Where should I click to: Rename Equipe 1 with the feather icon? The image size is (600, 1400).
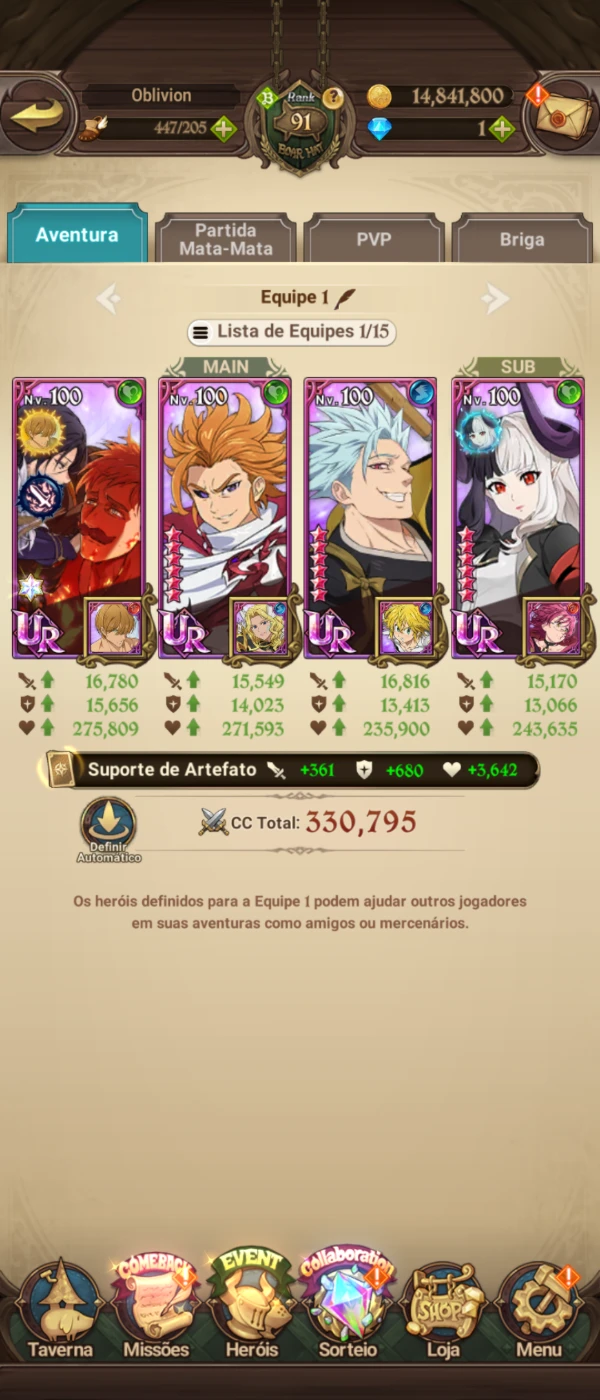[345, 297]
